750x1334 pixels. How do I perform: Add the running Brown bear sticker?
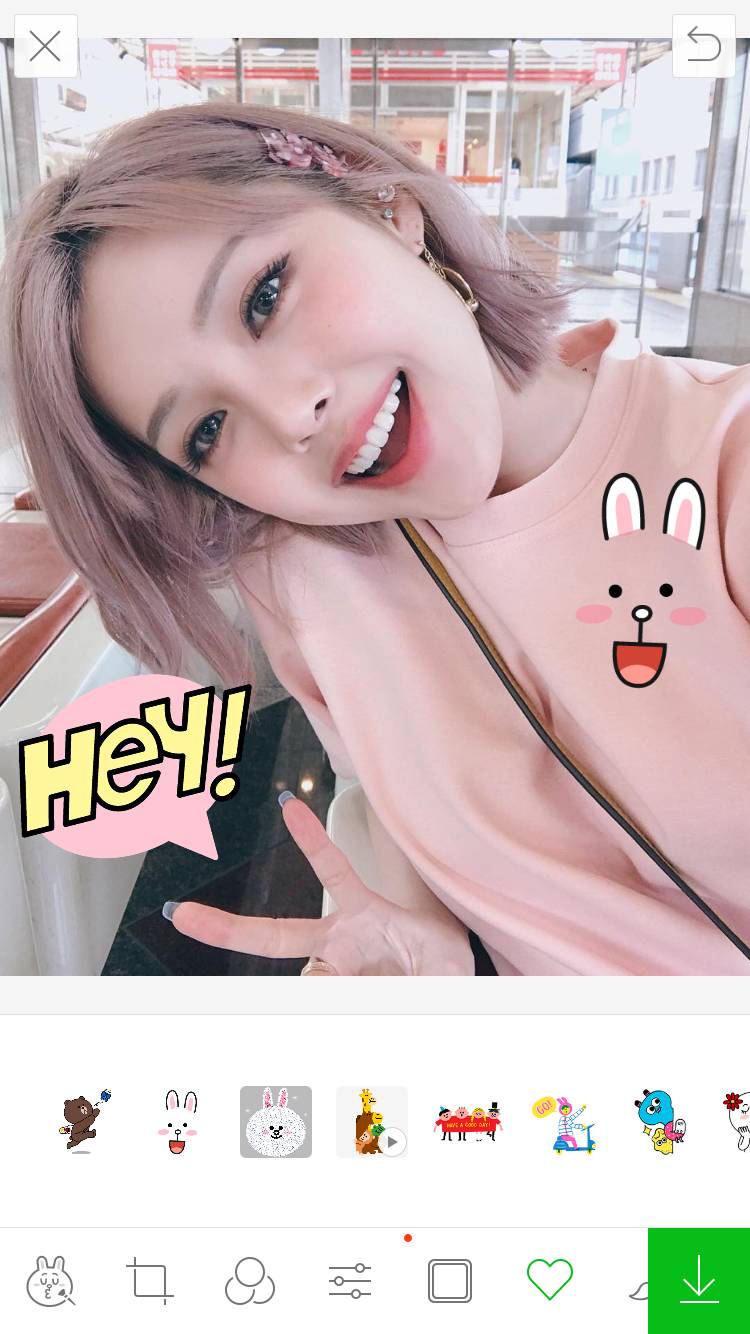point(84,1122)
